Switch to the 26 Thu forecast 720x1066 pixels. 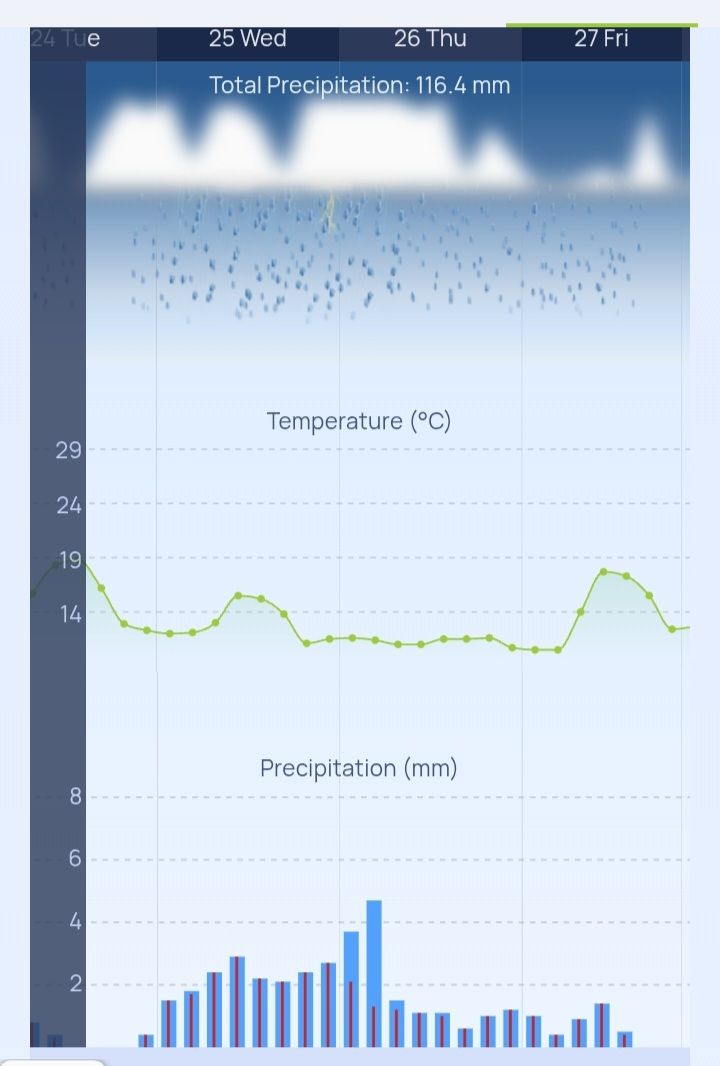pyautogui.click(x=430, y=40)
